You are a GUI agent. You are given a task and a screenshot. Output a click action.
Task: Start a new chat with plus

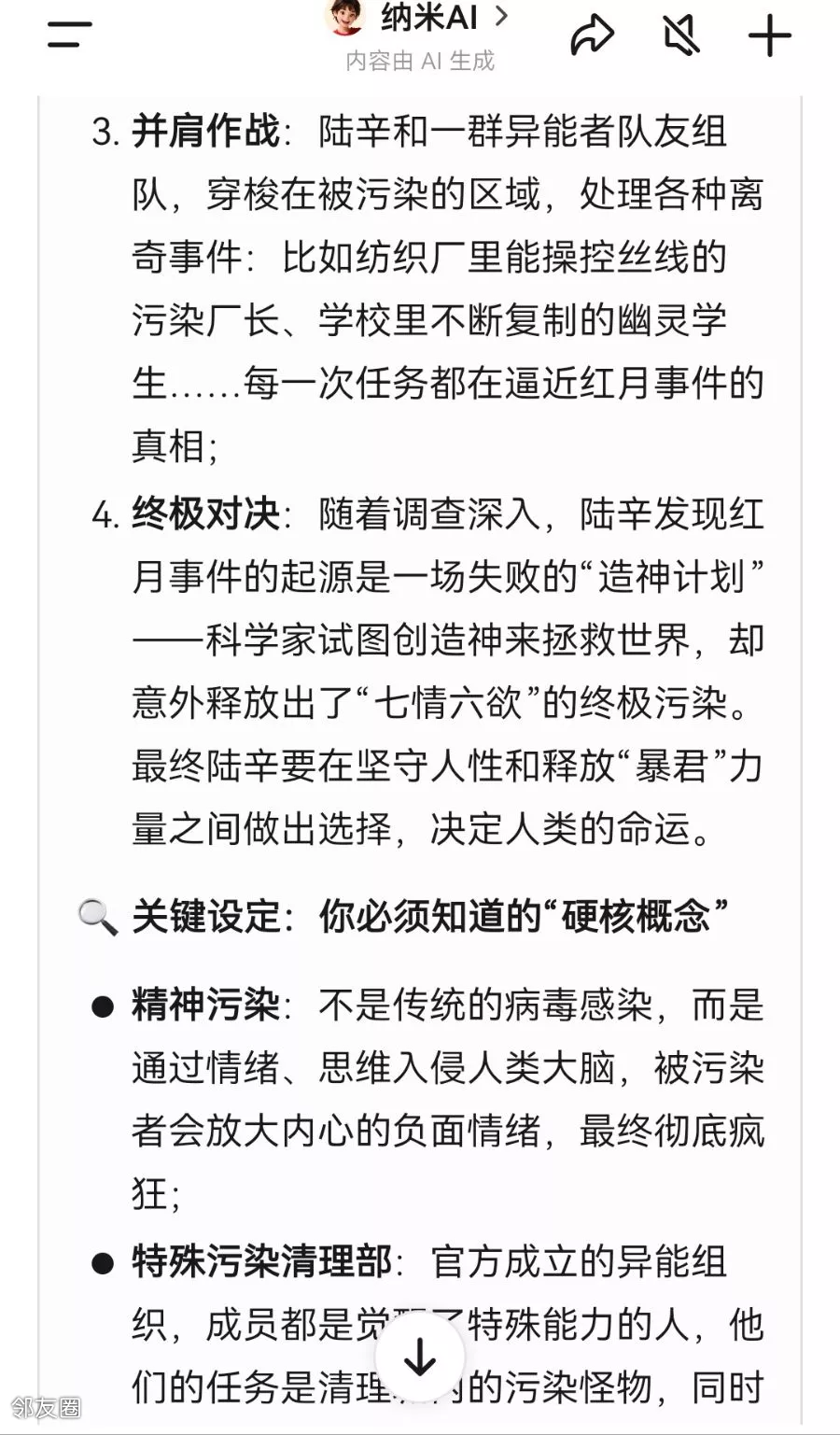pos(770,35)
